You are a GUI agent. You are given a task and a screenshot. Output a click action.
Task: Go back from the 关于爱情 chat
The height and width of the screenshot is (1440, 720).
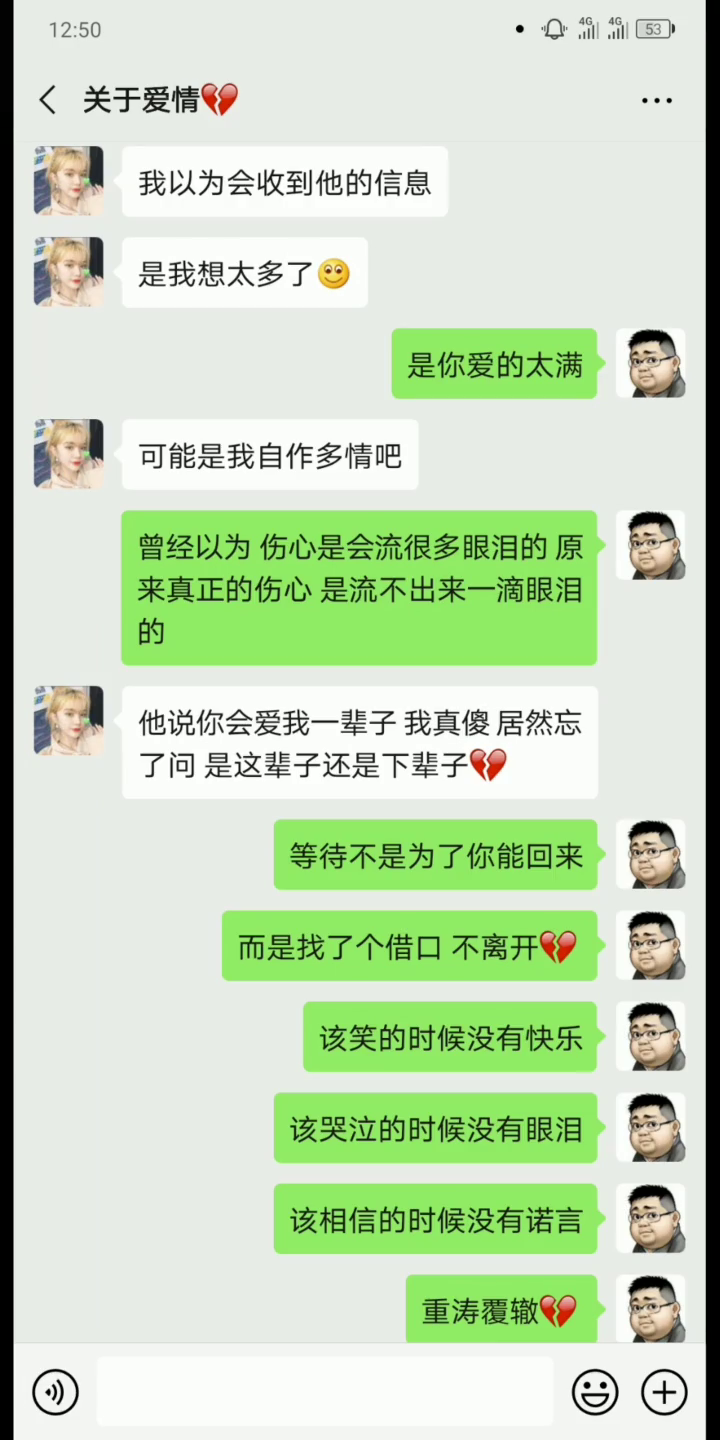point(47,100)
